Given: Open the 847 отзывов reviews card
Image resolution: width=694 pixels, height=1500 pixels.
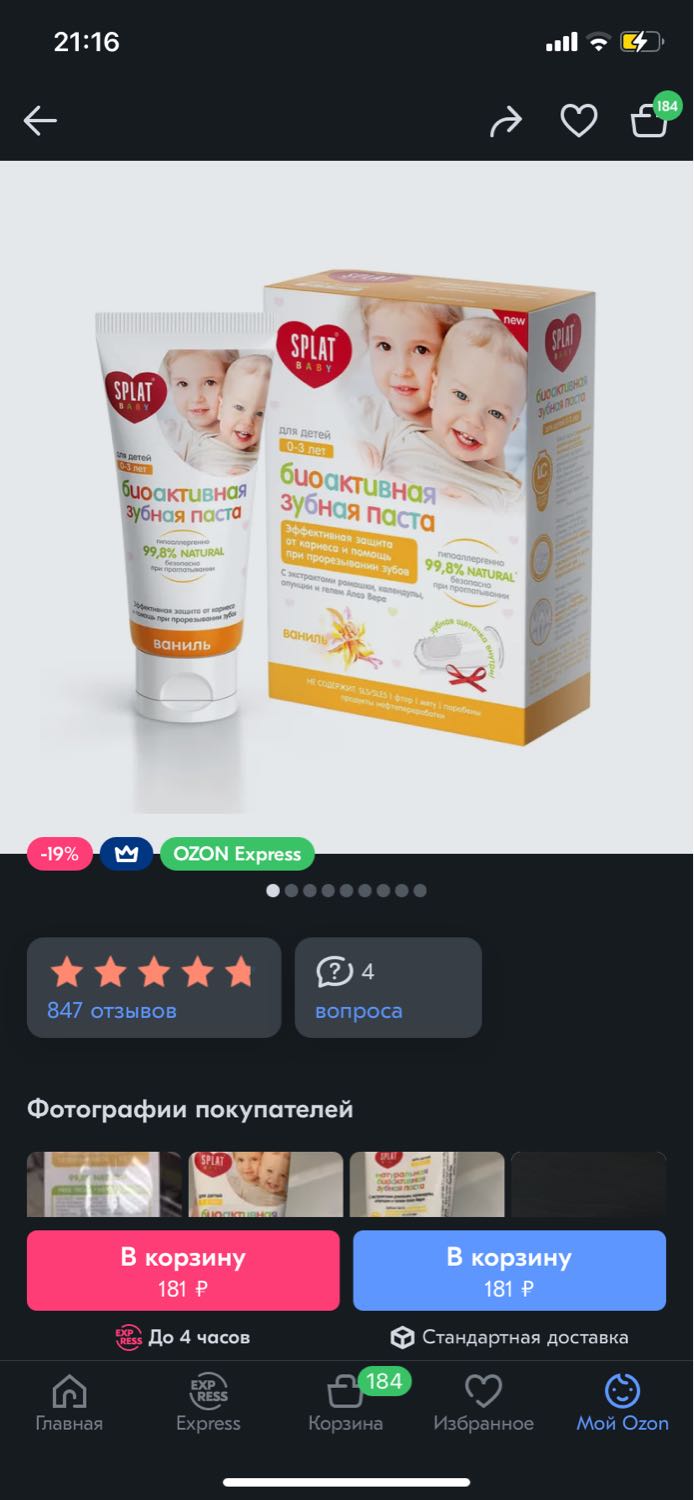Looking at the screenshot, I should click(154, 987).
